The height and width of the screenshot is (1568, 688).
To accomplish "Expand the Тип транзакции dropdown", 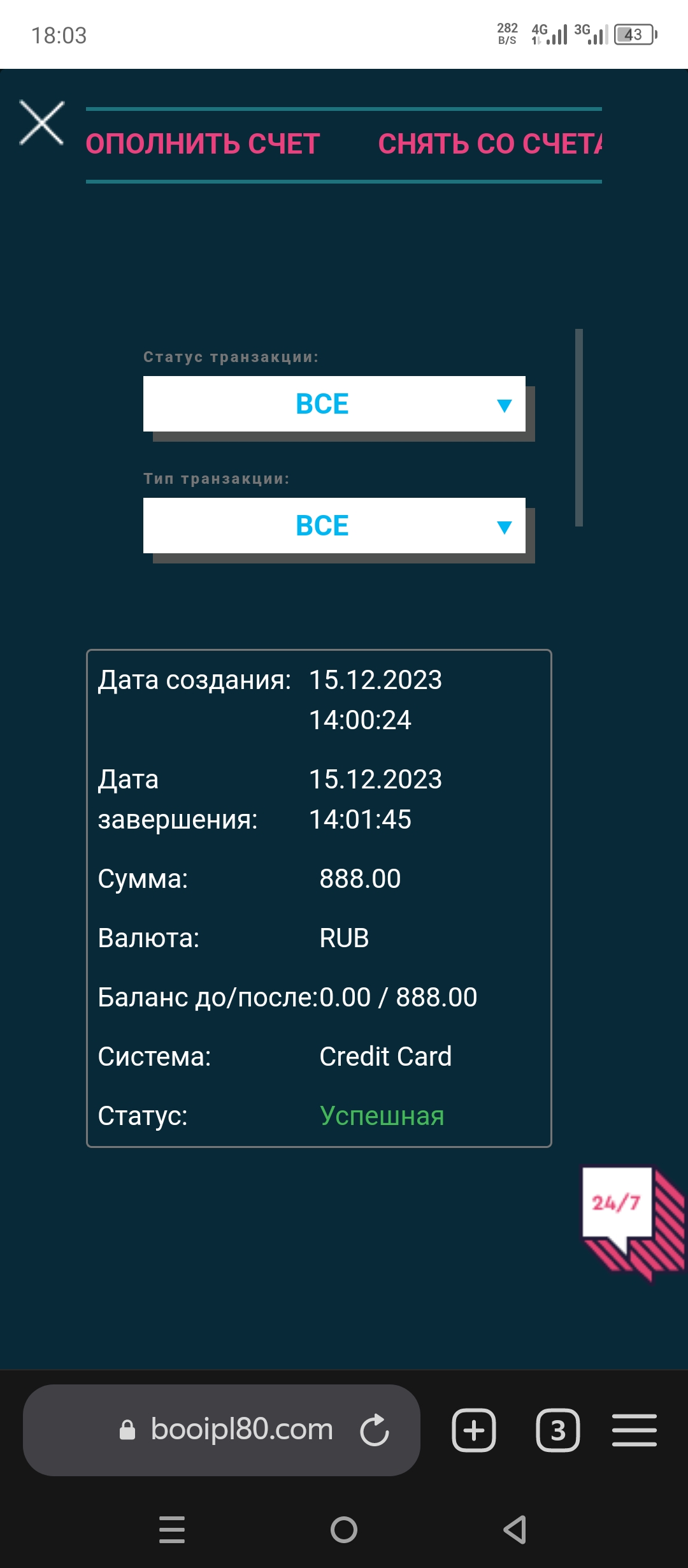I will (x=334, y=526).
